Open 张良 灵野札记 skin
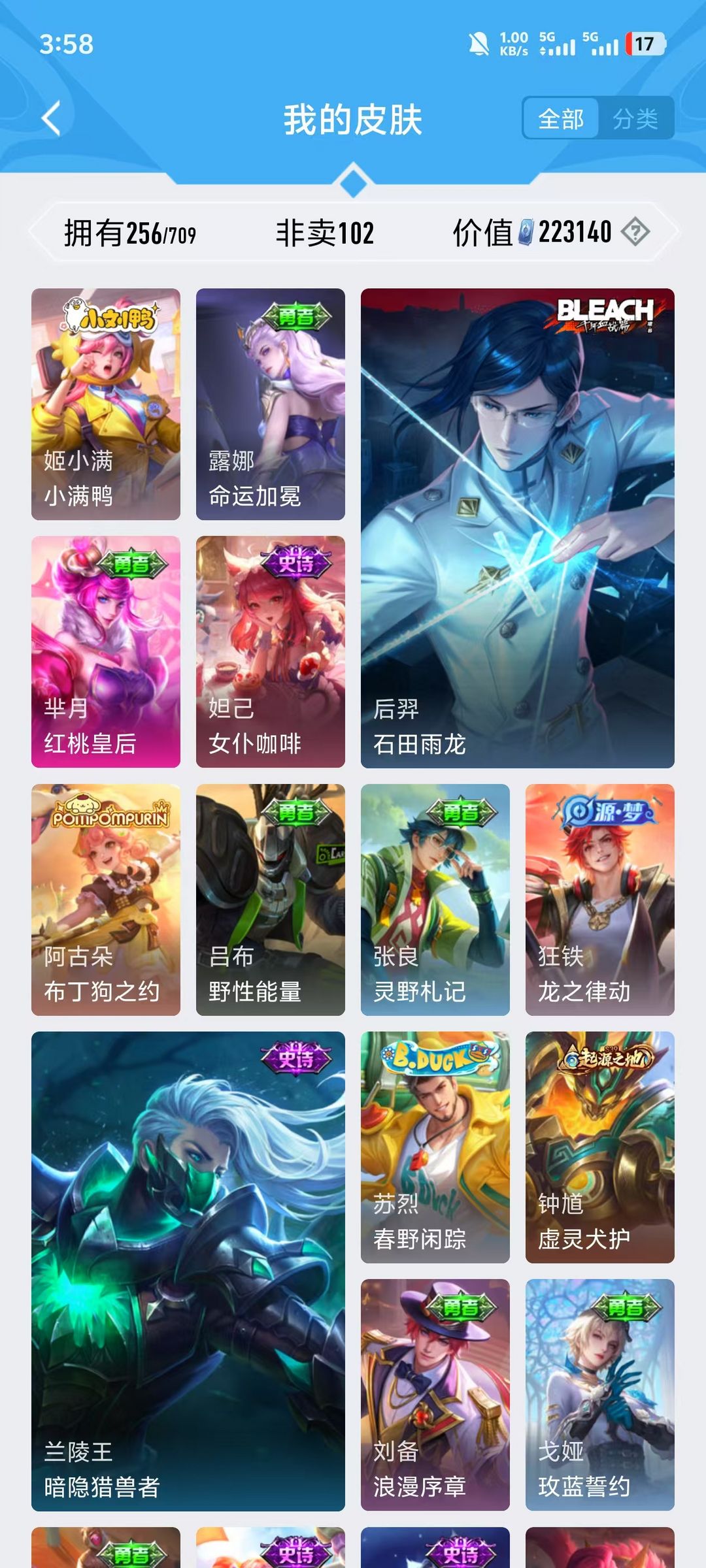This screenshot has width=706, height=1568. pos(435,899)
